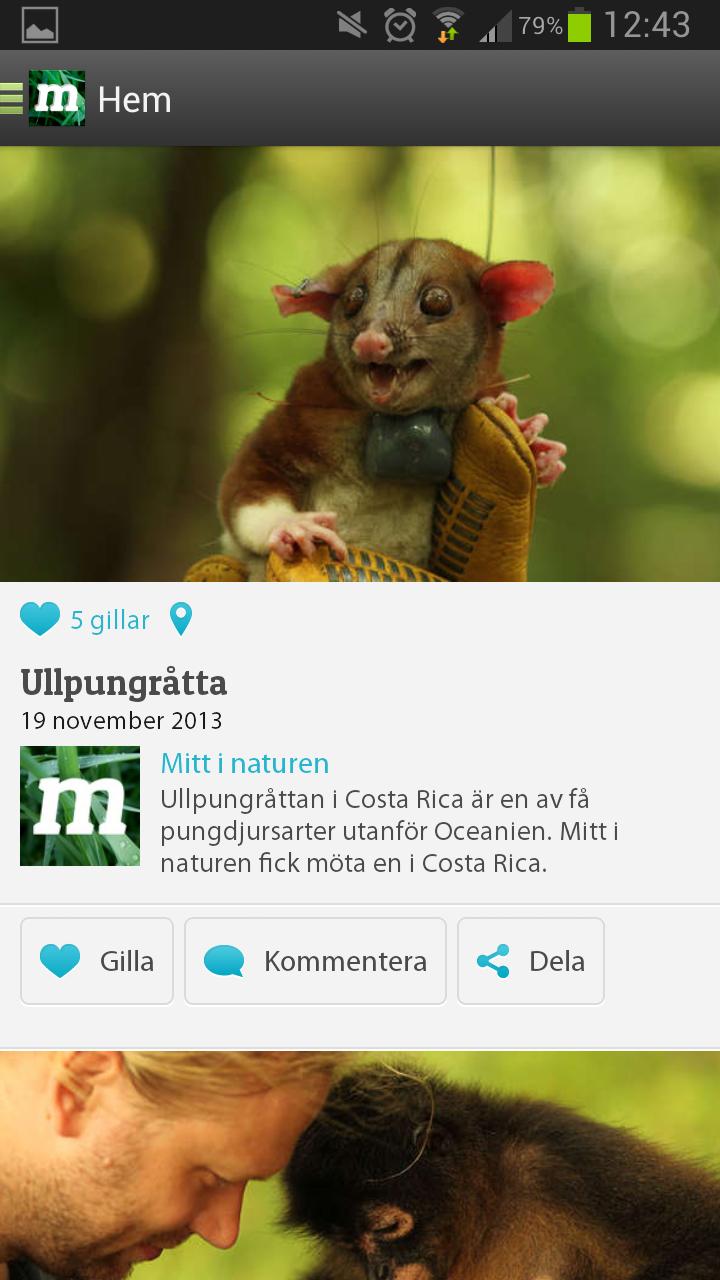Open the Mitt i naturen channel link
This screenshot has width=720, height=1280.
point(243,763)
